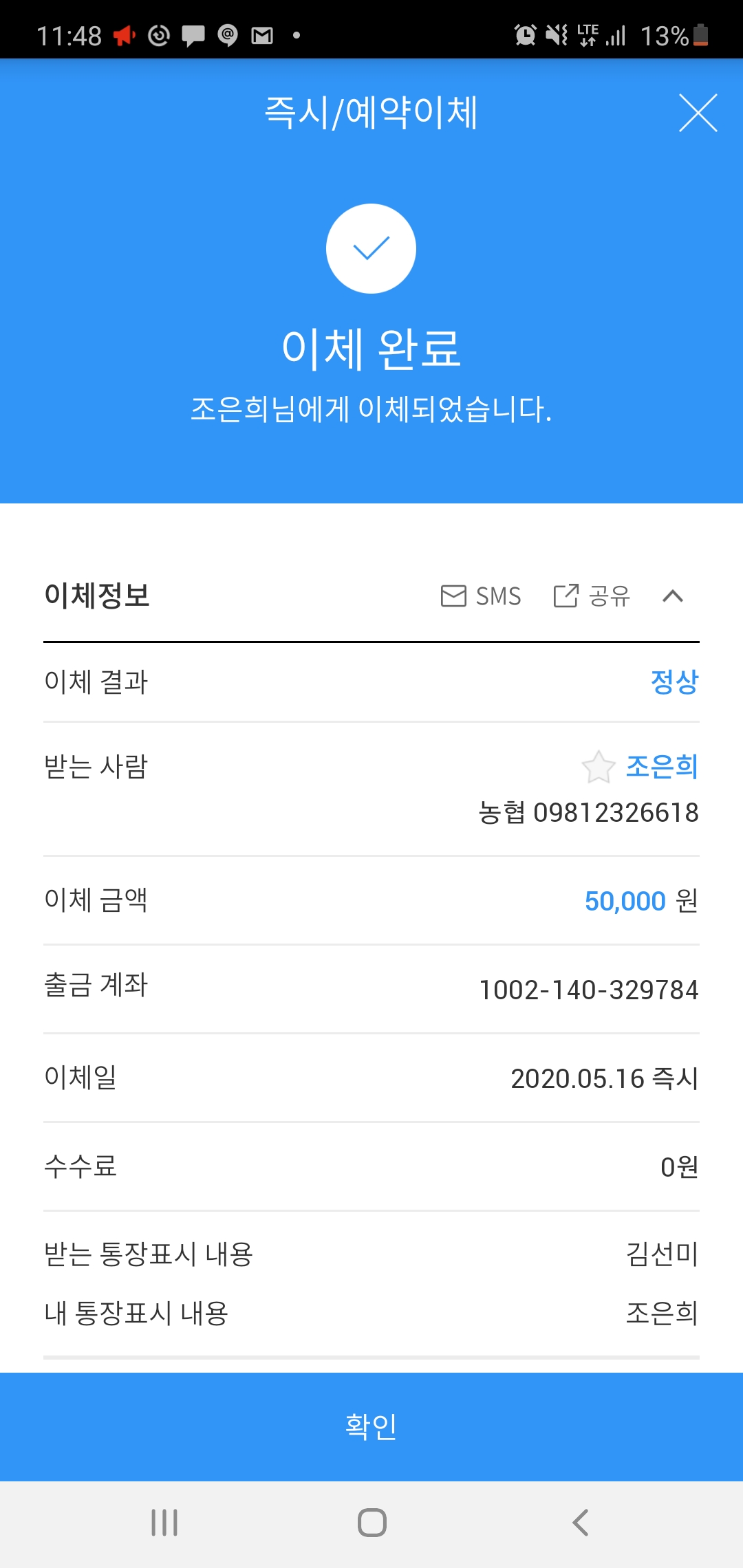
Task: Return to the device home screen
Action: (x=371, y=1523)
